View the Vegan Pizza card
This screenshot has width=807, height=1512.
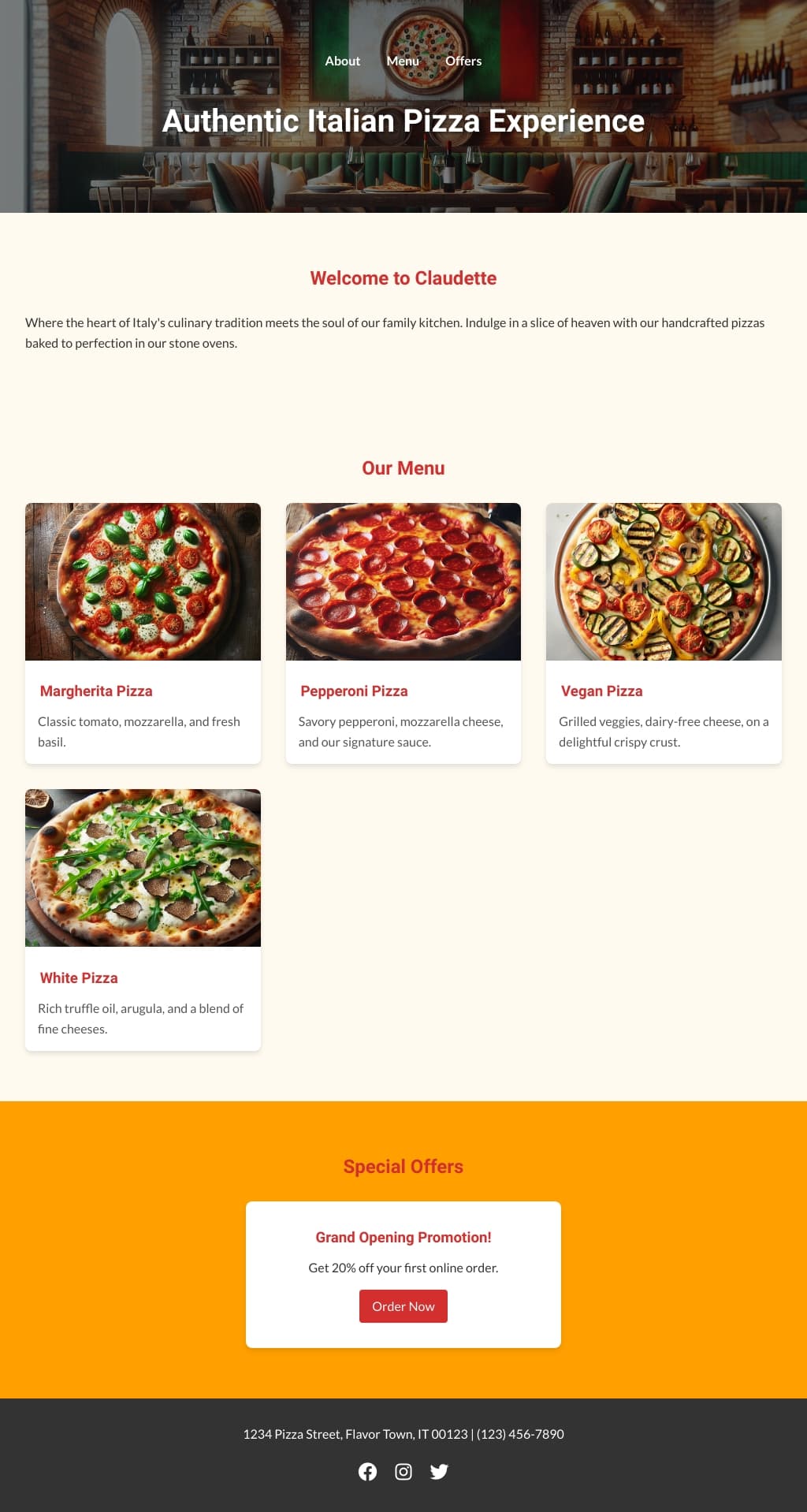point(664,632)
